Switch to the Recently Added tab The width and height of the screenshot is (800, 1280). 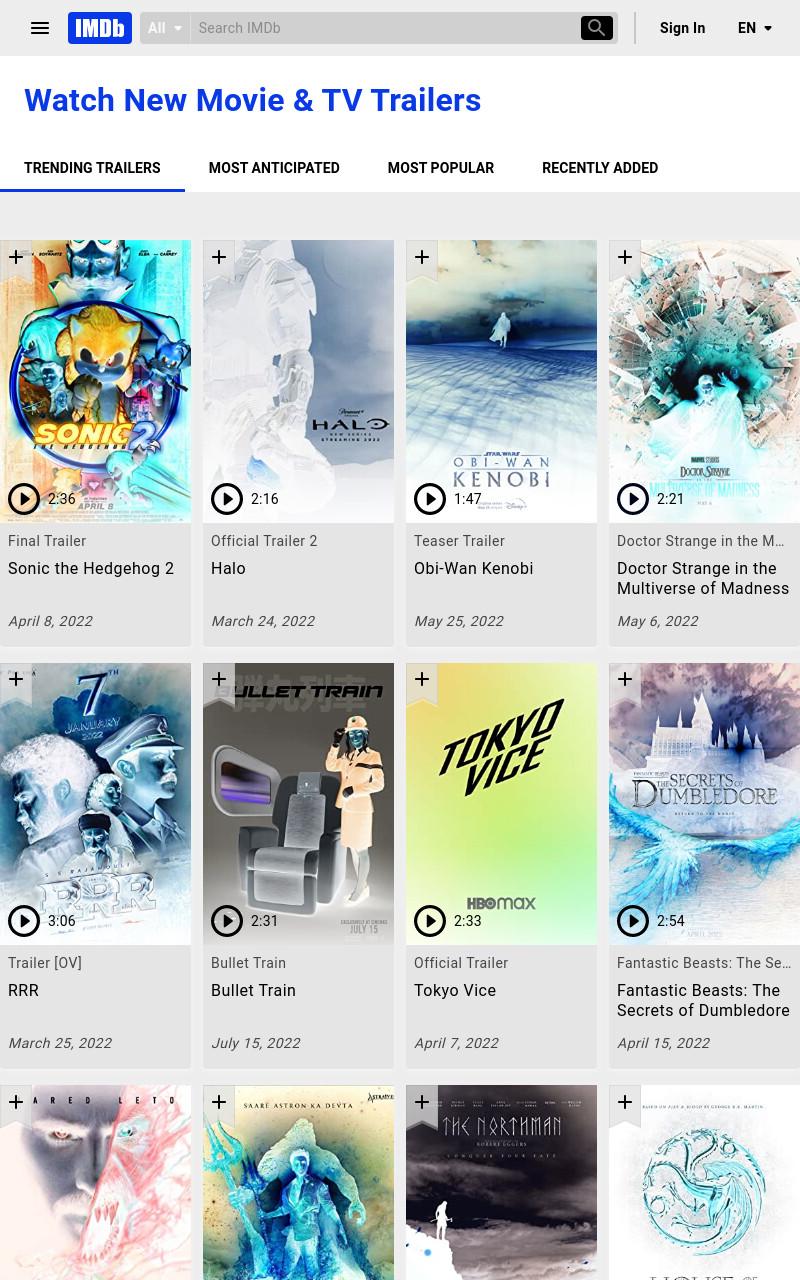[x=600, y=168]
